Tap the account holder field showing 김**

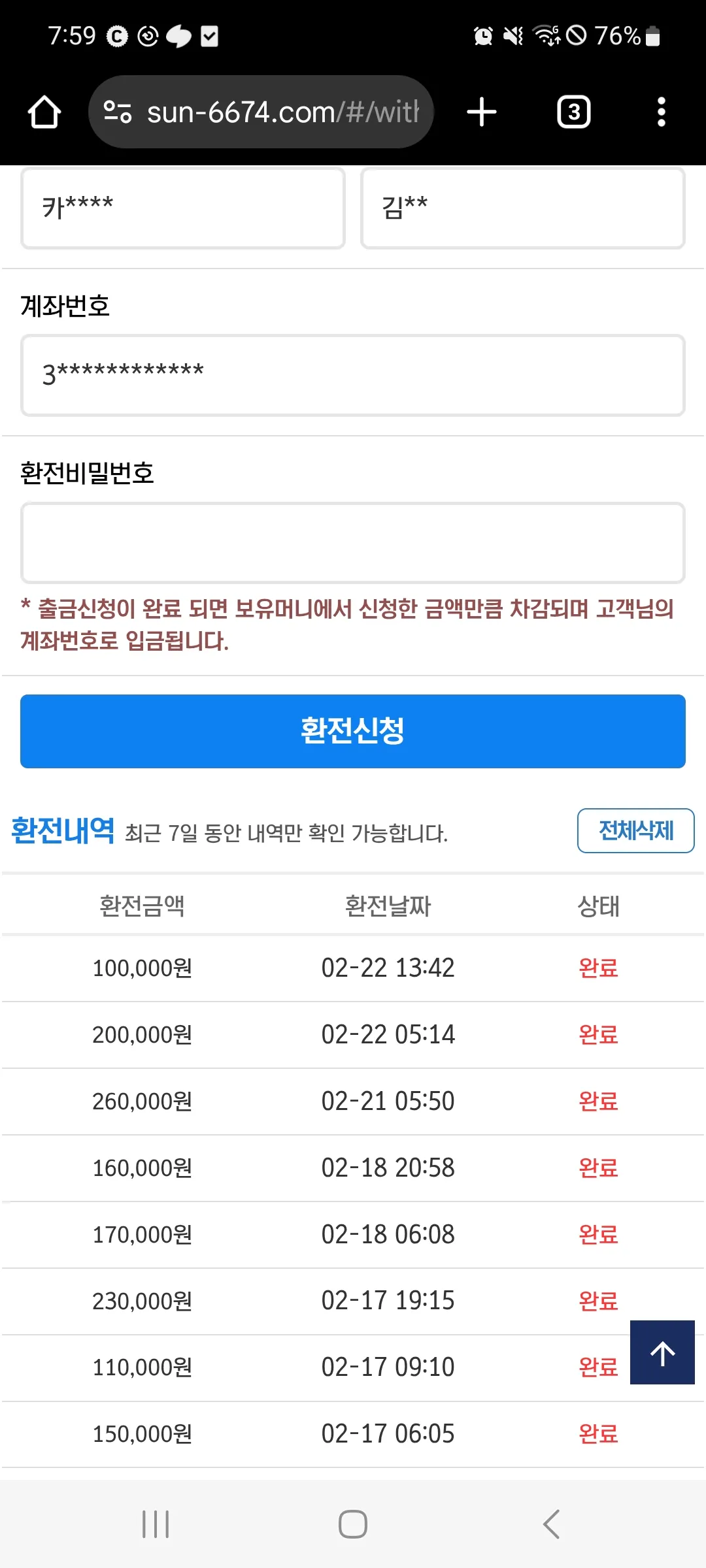pyautogui.click(x=523, y=208)
